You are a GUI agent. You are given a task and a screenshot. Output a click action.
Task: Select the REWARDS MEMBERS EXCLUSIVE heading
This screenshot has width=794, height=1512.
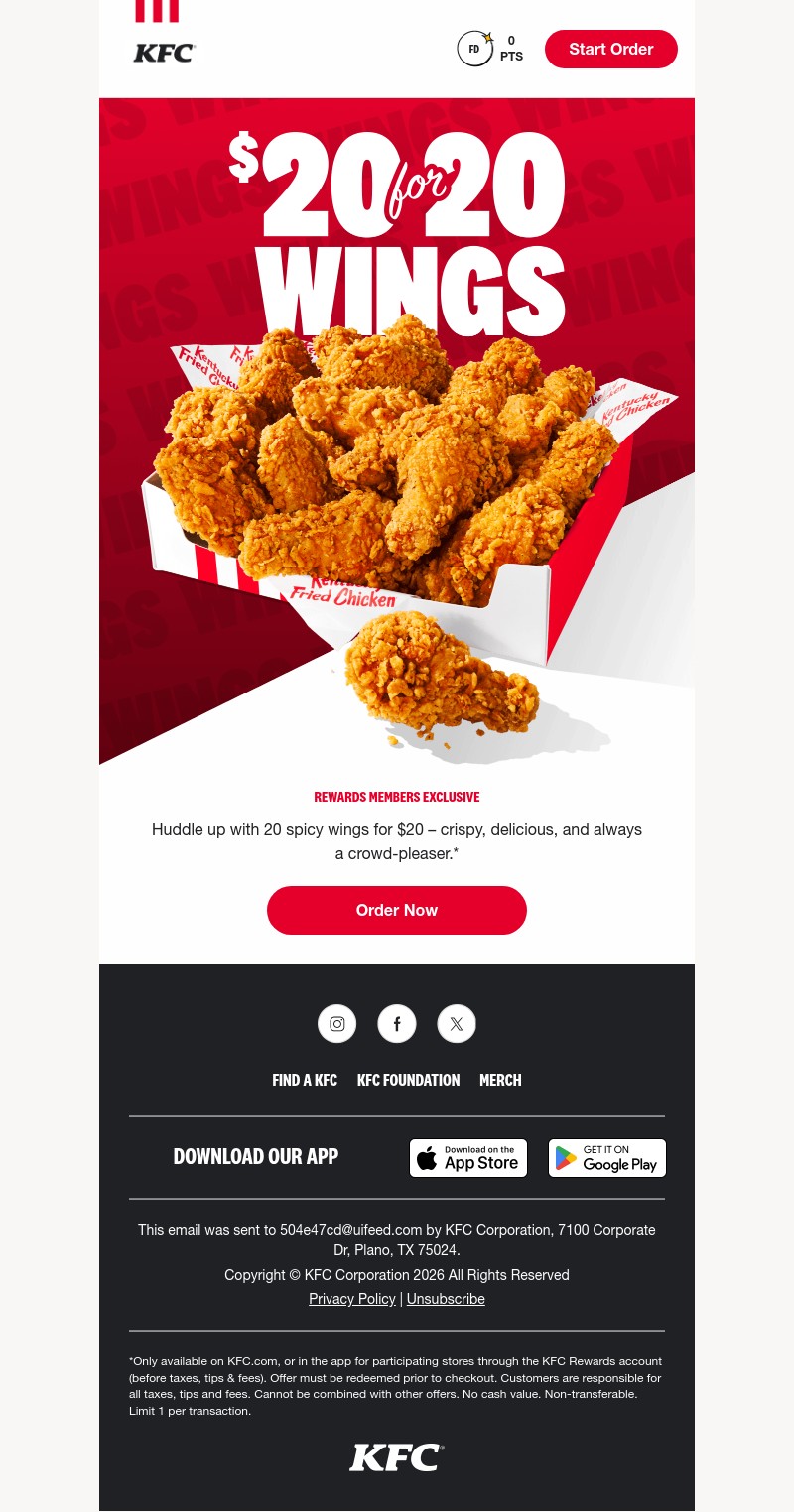click(397, 797)
